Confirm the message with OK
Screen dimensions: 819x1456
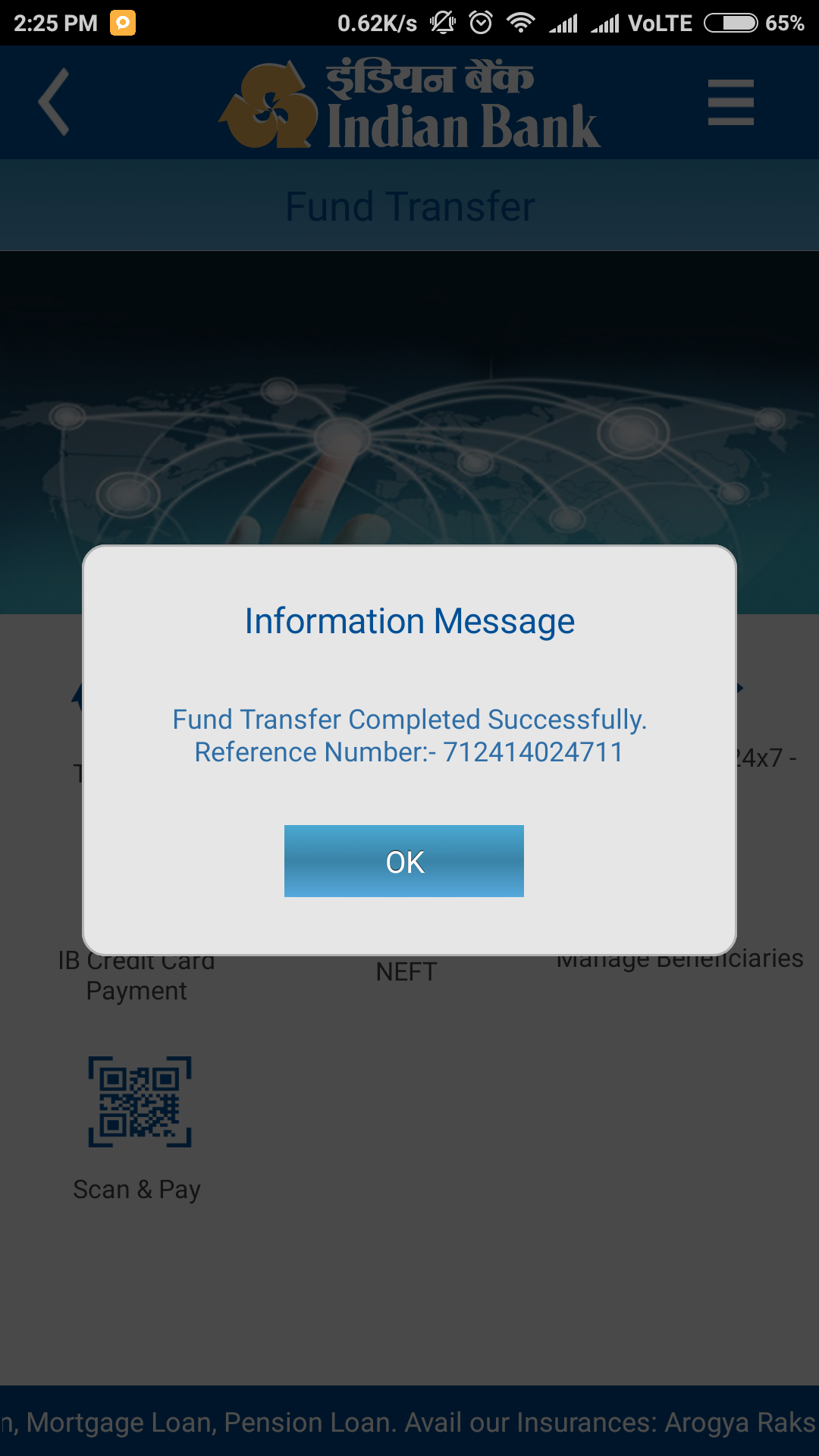pyautogui.click(x=403, y=861)
